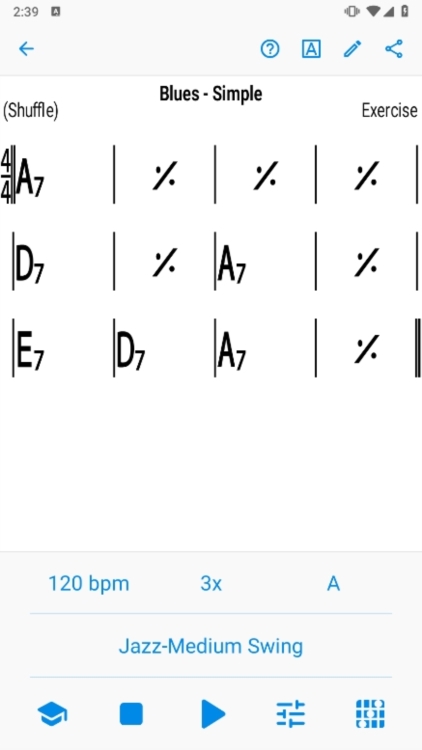The image size is (422, 750).
Task: Tap the font size 'A' icon
Action: pos(311,49)
